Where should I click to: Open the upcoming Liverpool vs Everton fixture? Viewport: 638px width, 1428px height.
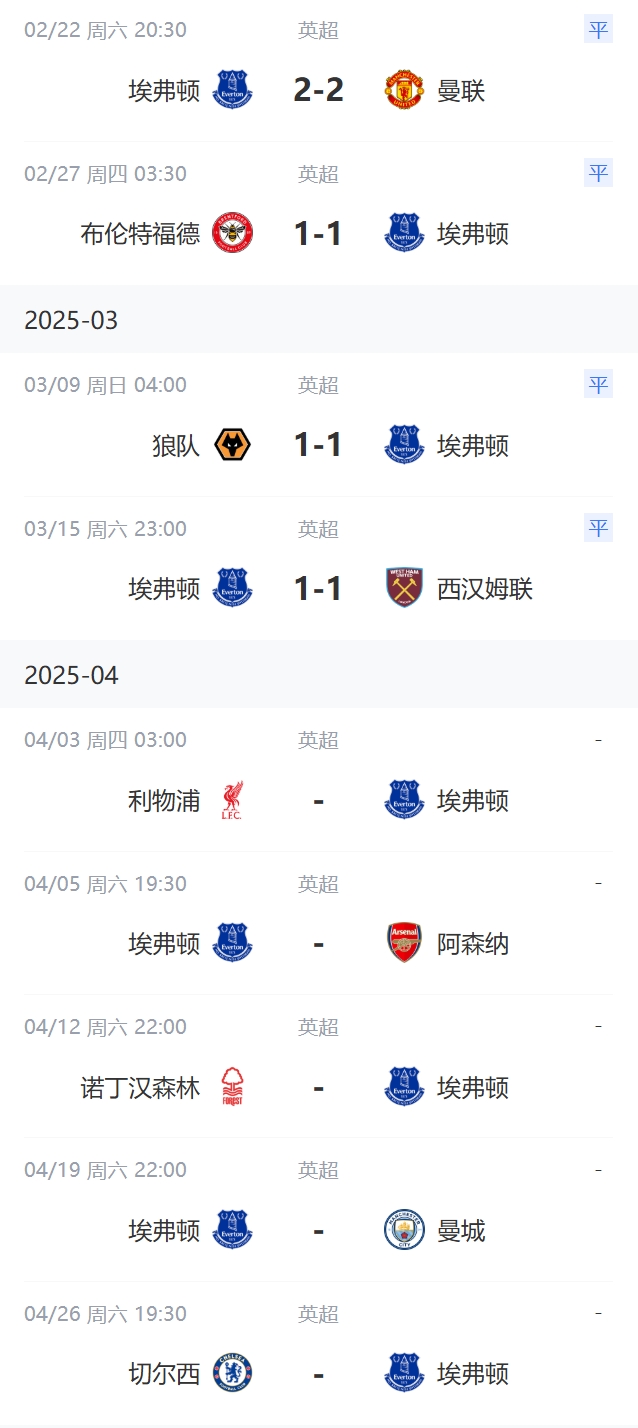pyautogui.click(x=318, y=800)
